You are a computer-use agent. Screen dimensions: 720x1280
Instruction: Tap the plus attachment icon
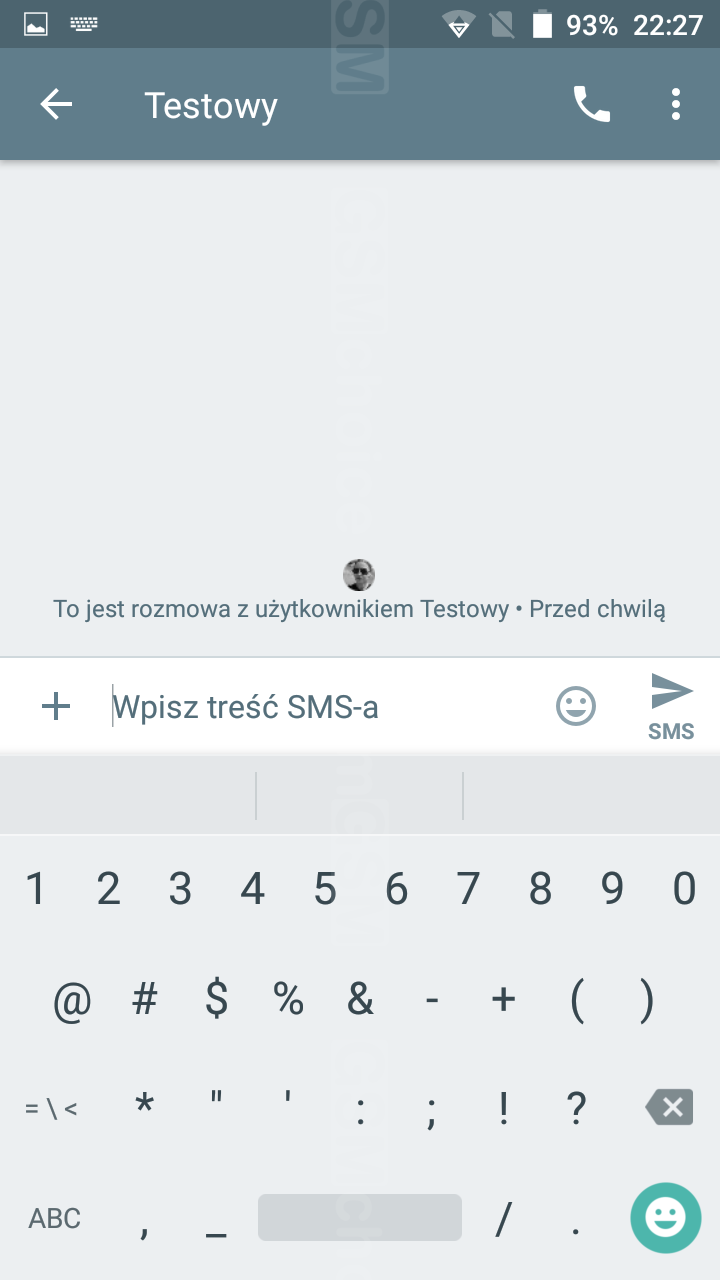click(x=56, y=707)
